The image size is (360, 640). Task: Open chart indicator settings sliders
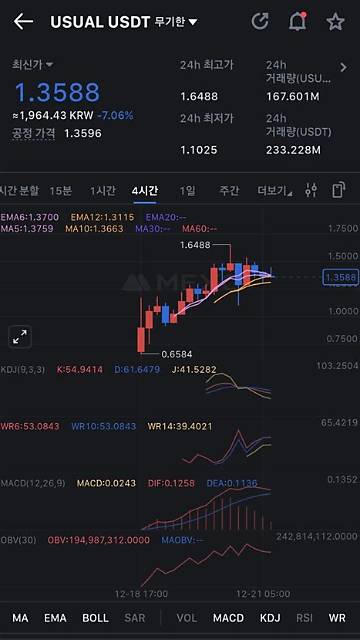(x=311, y=190)
